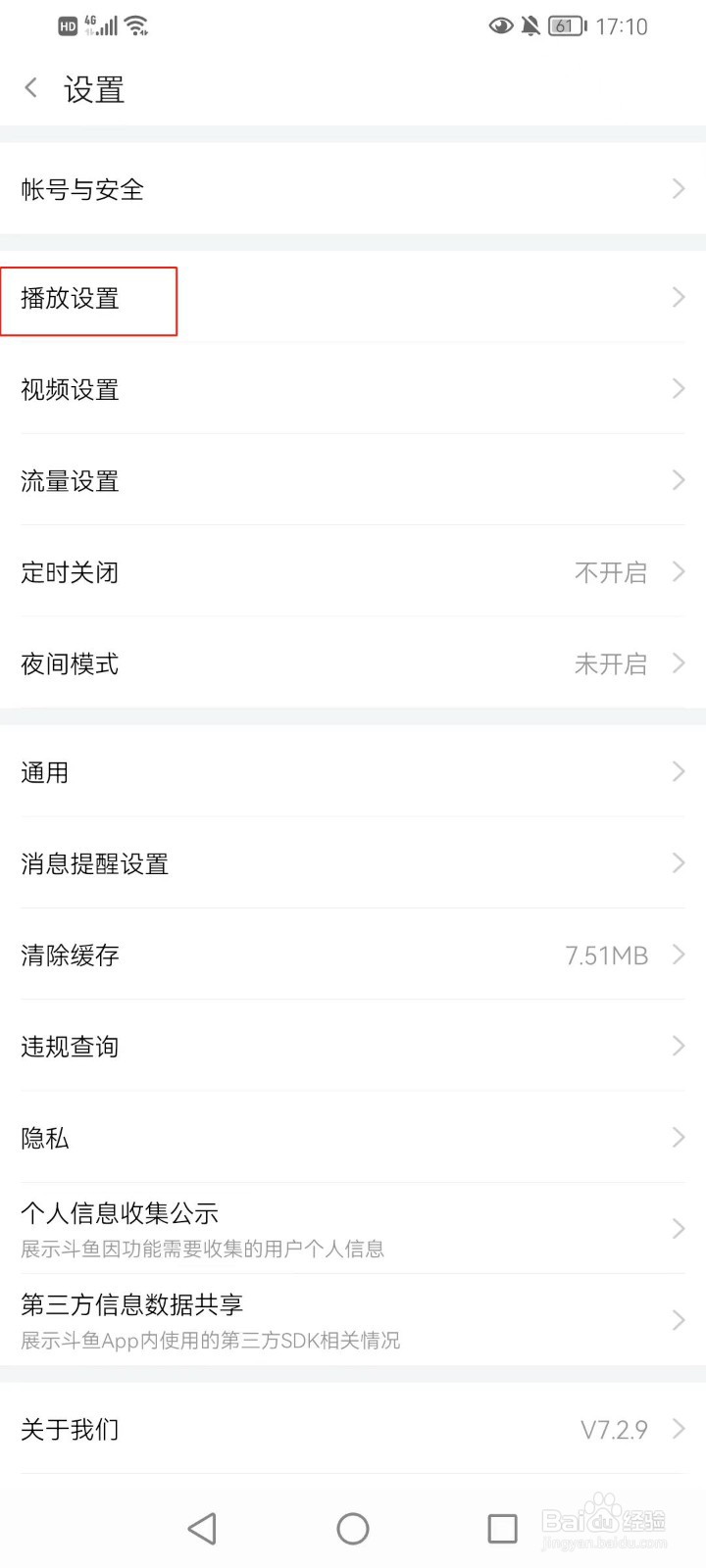Screen dimensions: 706x1568
Task: Tap the Home circle navigation button
Action: pyautogui.click(x=352, y=1527)
